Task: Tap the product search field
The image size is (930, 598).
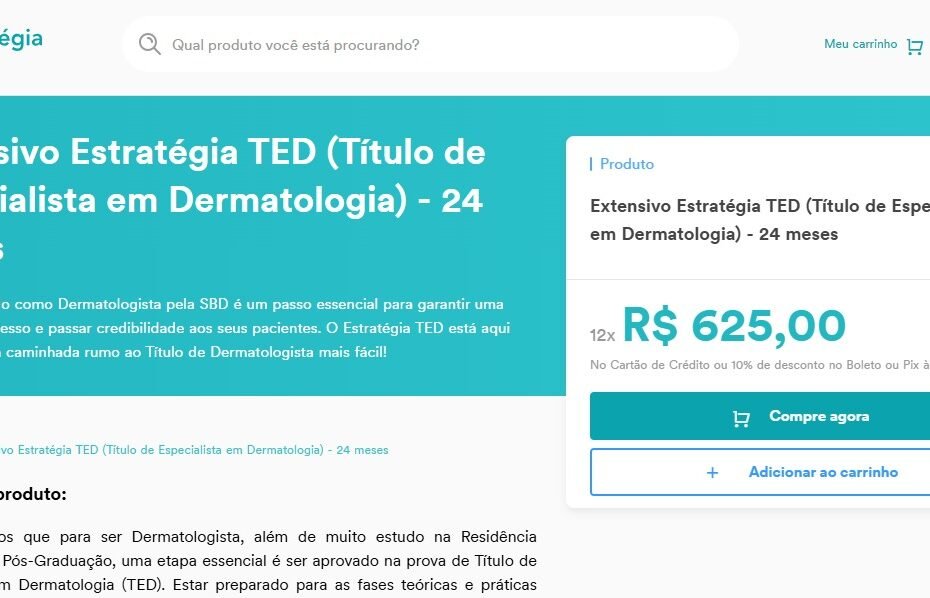Action: [440, 45]
